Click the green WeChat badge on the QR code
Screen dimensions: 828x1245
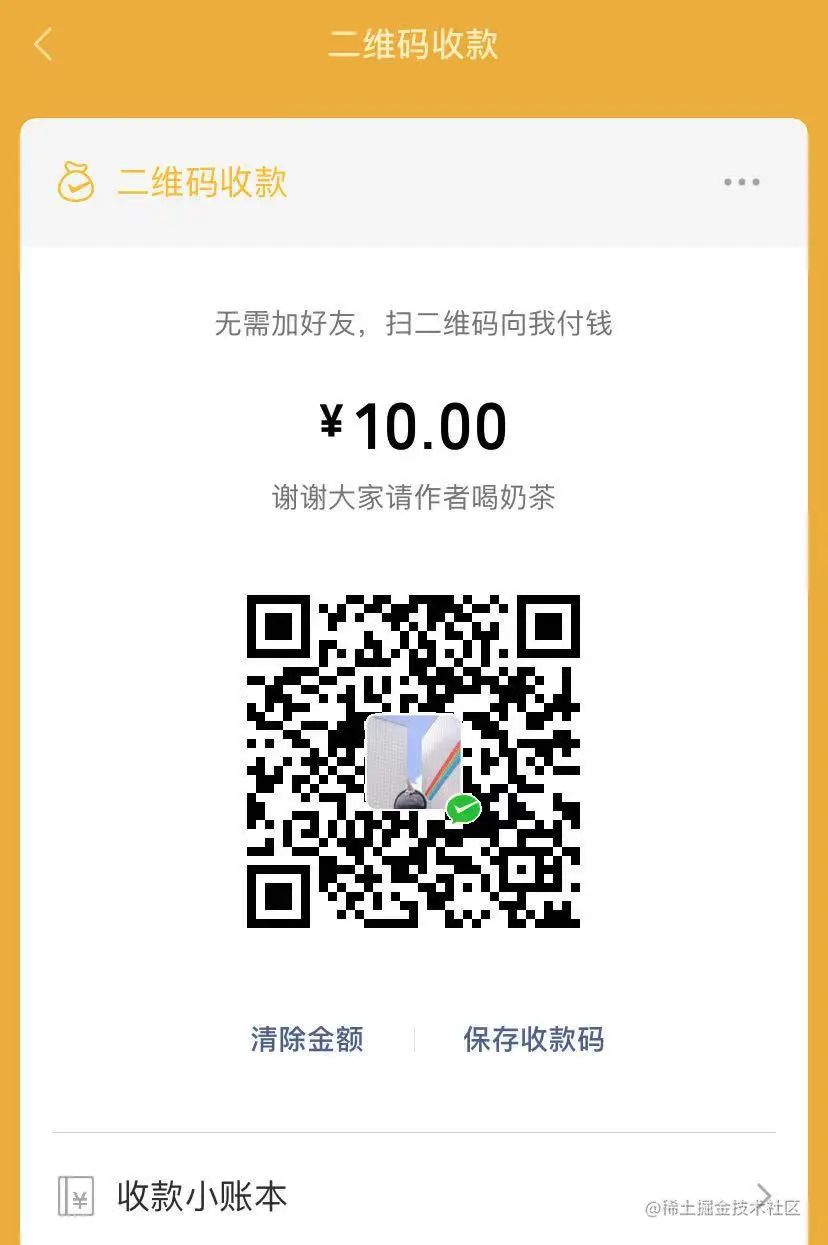pyautogui.click(x=462, y=809)
